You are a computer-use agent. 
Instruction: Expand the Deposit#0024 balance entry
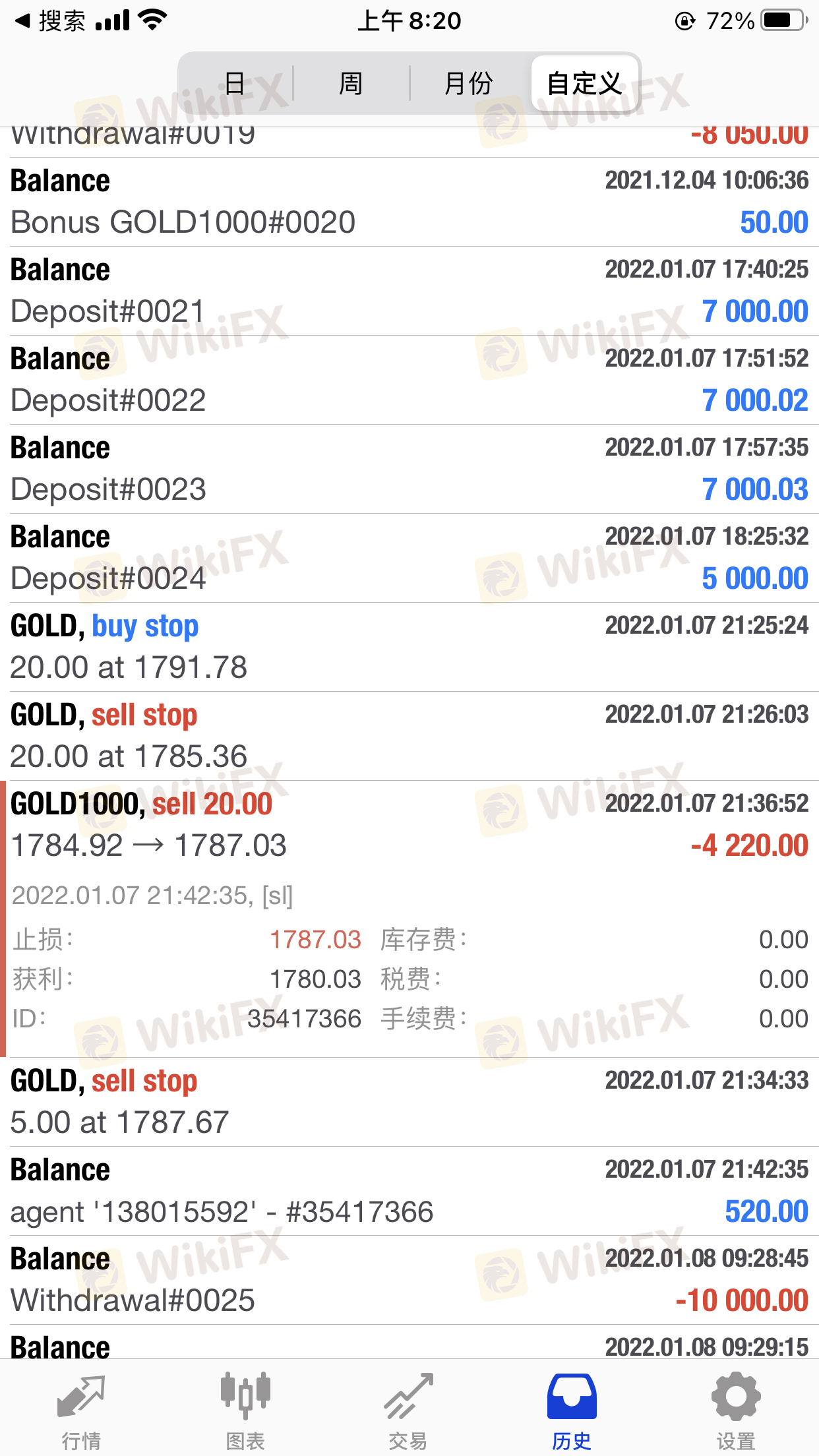click(409, 558)
